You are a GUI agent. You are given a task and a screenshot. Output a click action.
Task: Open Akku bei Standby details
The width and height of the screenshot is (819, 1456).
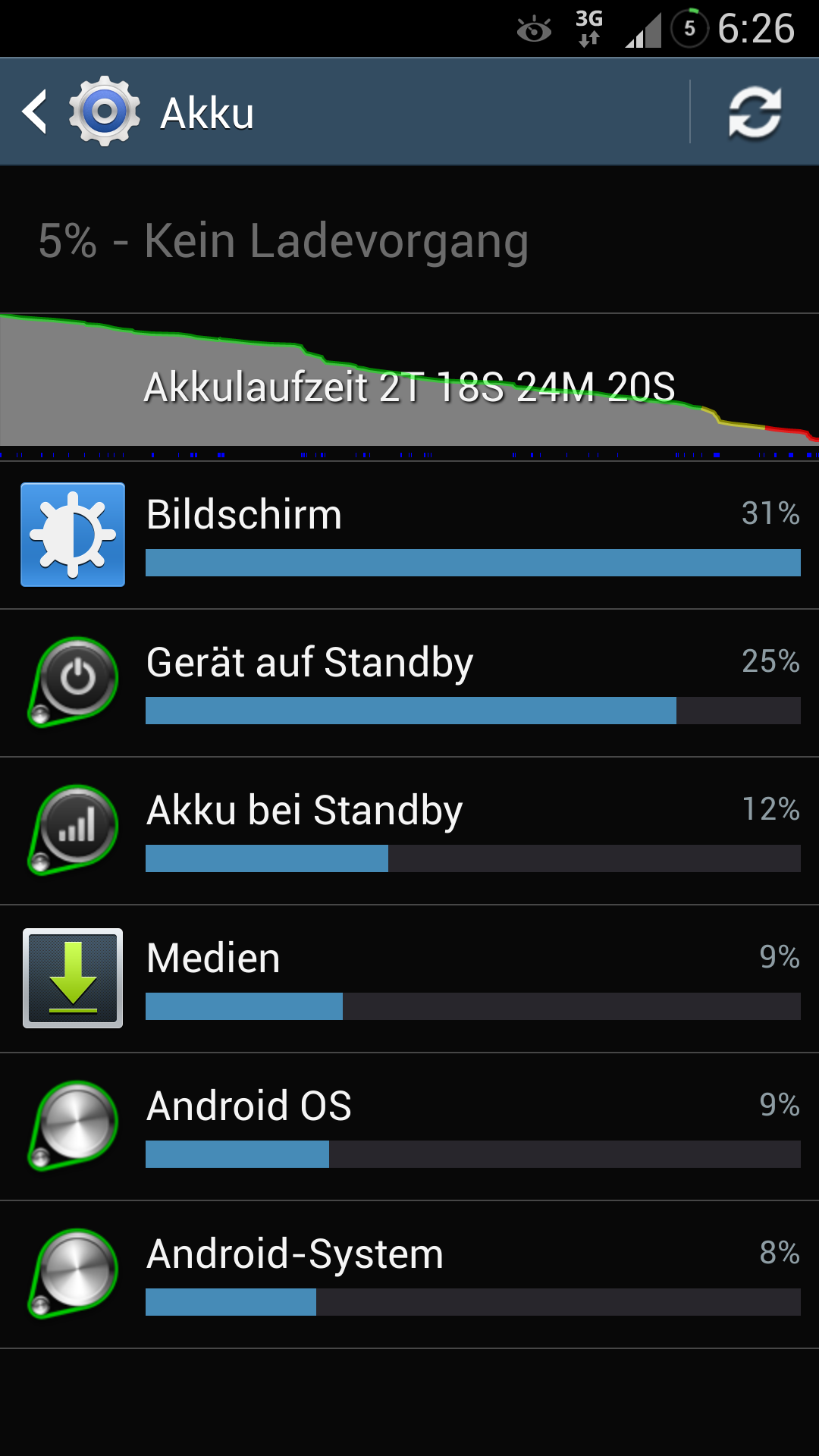[x=409, y=831]
